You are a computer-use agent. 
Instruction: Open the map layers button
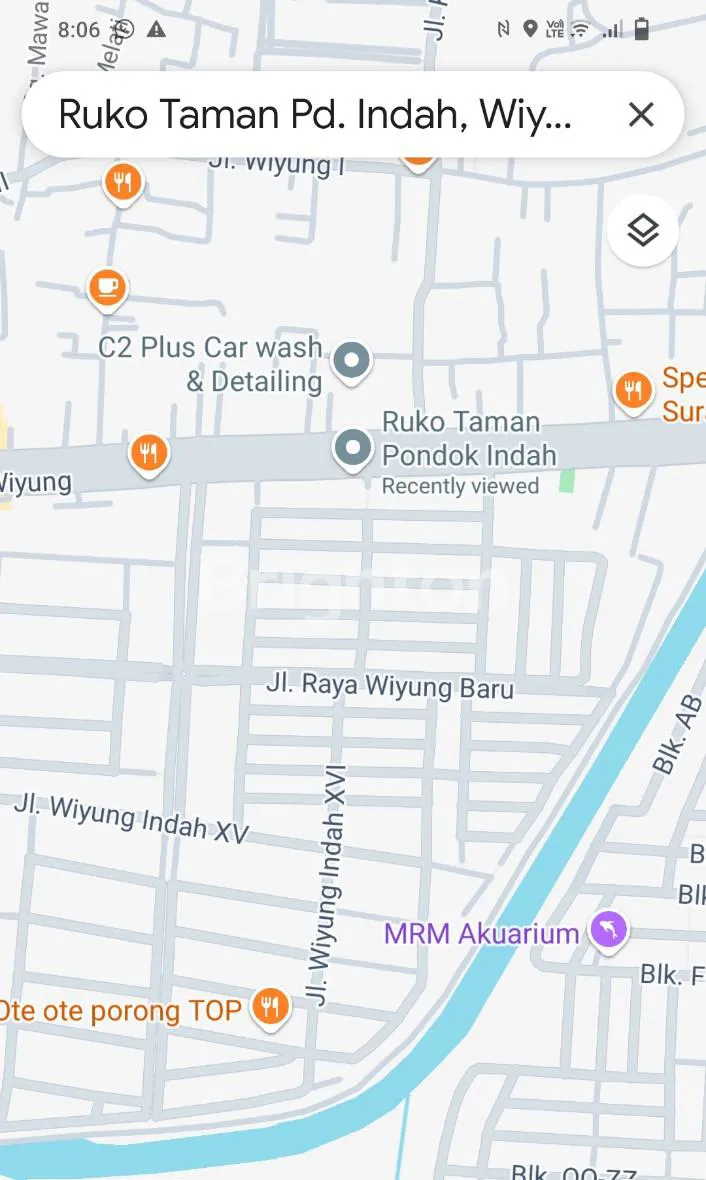[643, 230]
